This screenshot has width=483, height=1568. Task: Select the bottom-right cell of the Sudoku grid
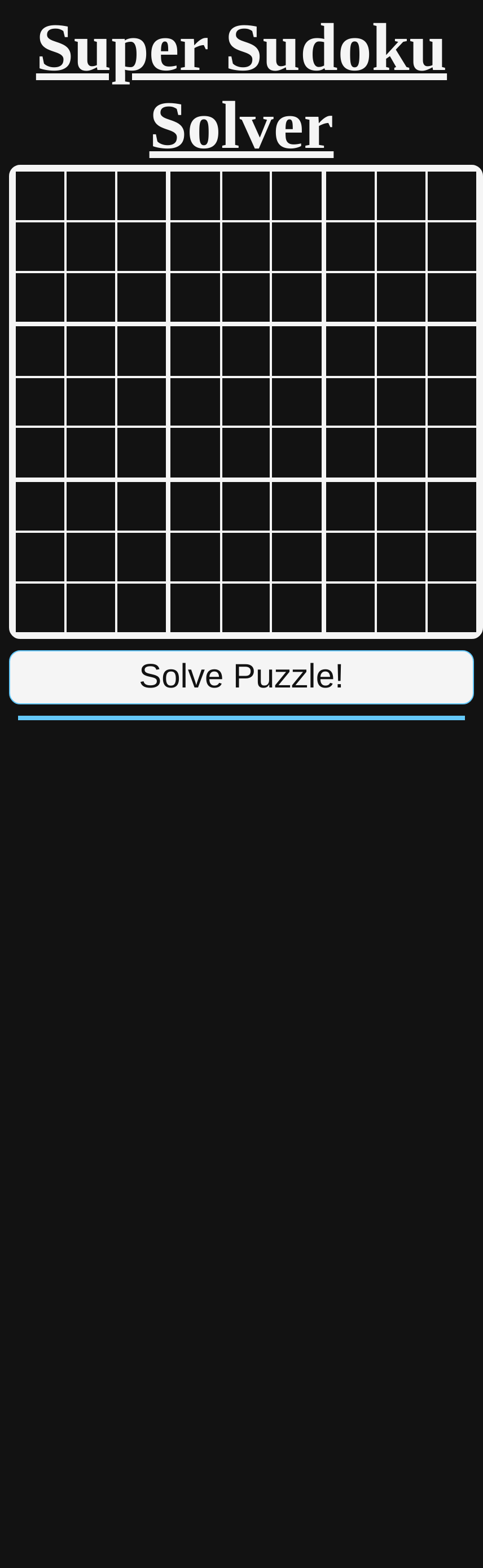coord(452,607)
